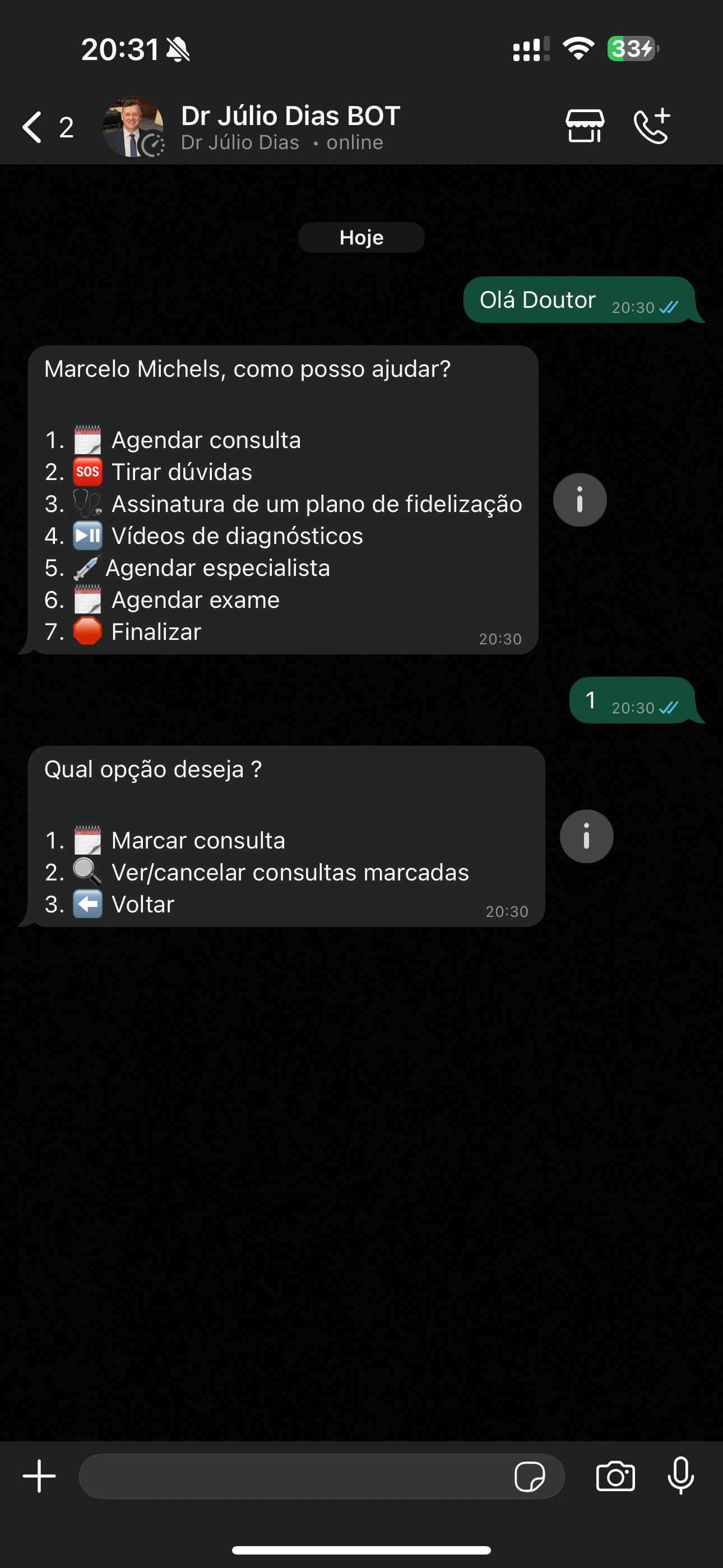Go back using the left chevron
This screenshot has height=1568, width=723.
(31, 127)
